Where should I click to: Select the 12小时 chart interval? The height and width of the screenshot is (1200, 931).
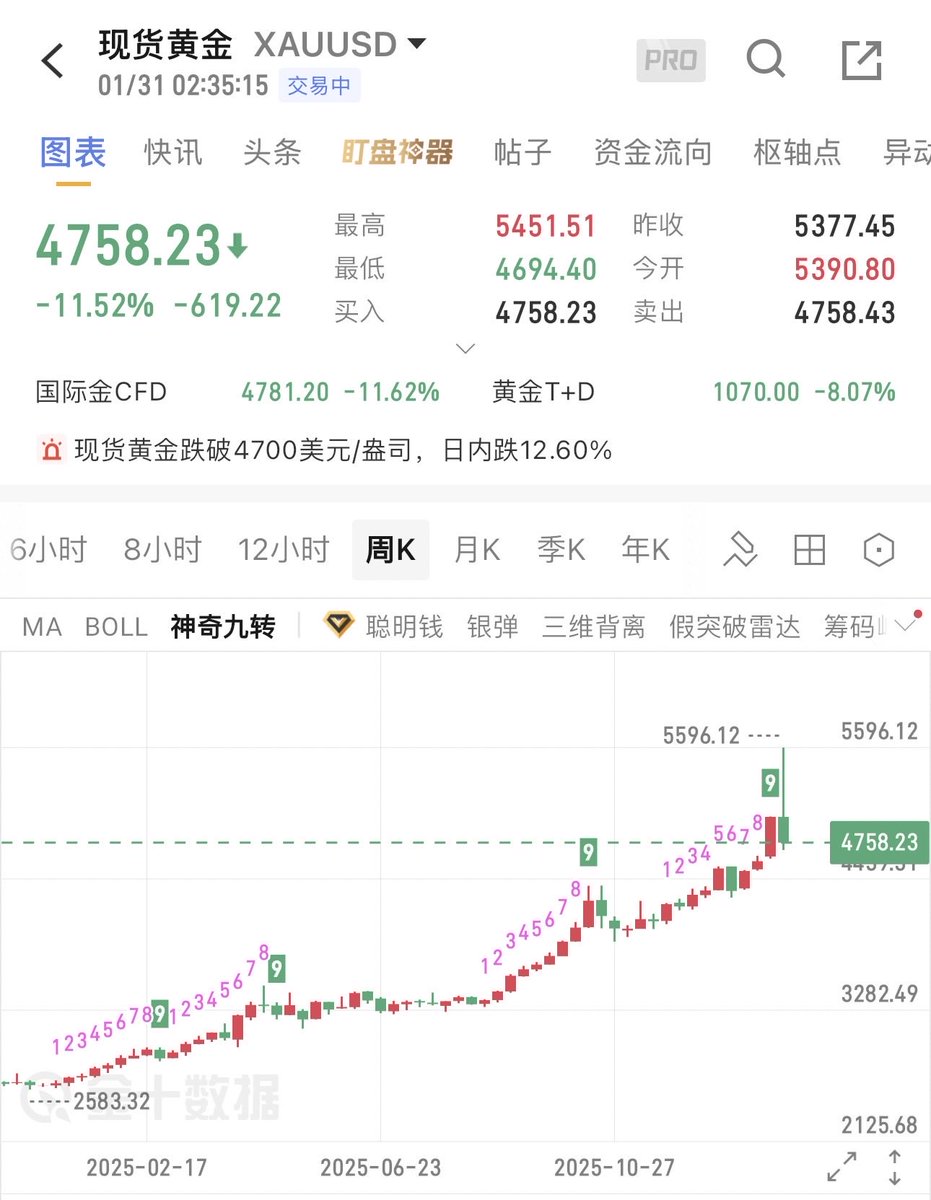coord(283,550)
